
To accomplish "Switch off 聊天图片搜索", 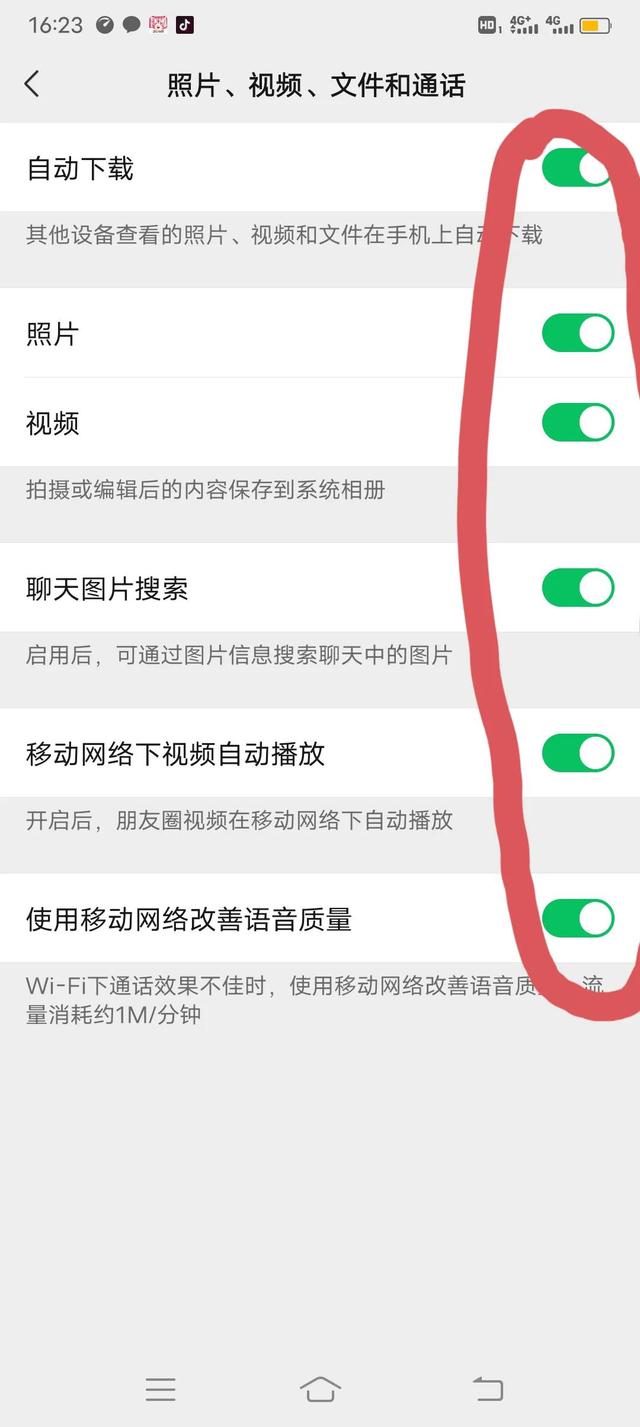I will tap(577, 588).
